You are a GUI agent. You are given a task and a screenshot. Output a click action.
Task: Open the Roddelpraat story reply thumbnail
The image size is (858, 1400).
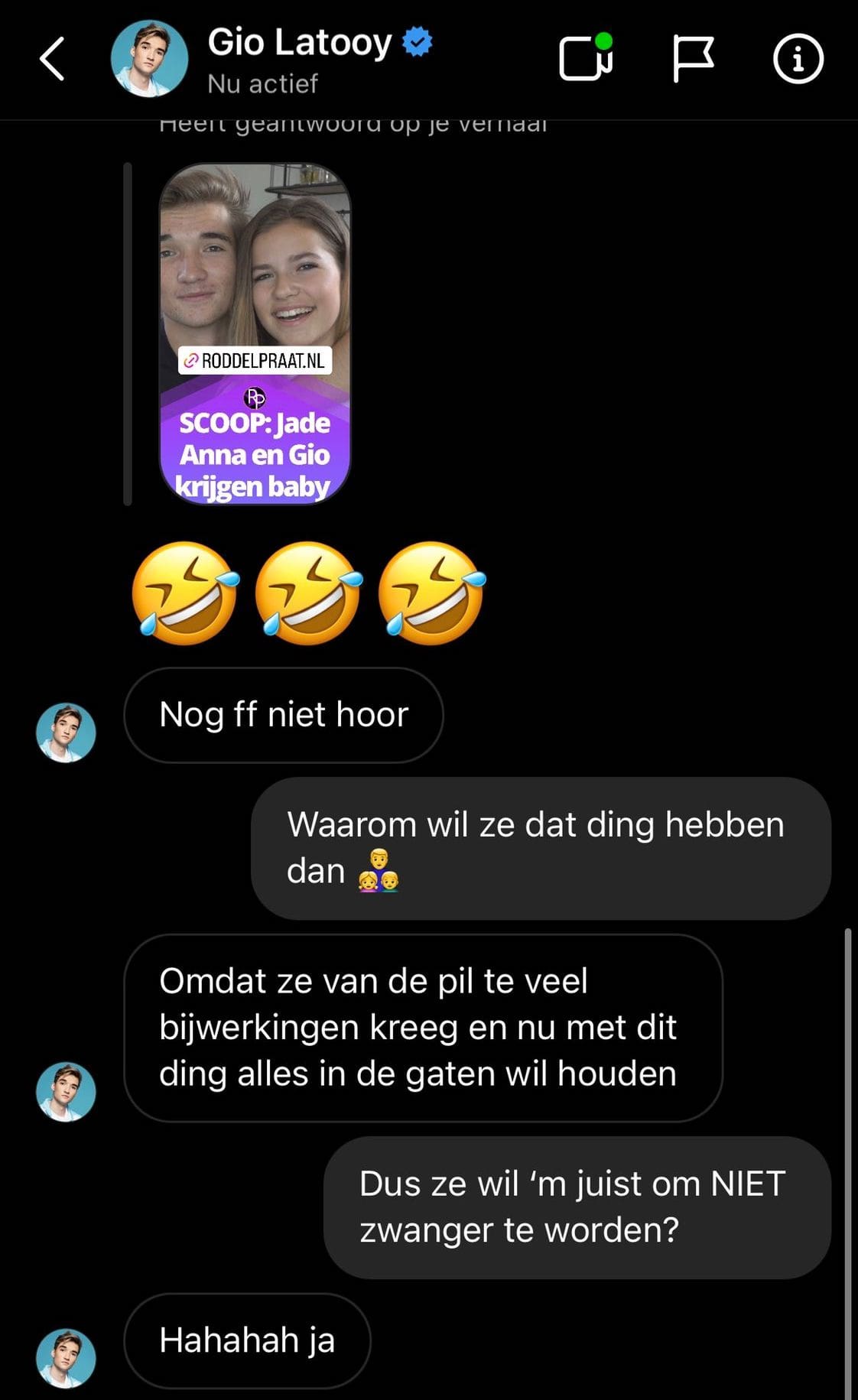255,334
